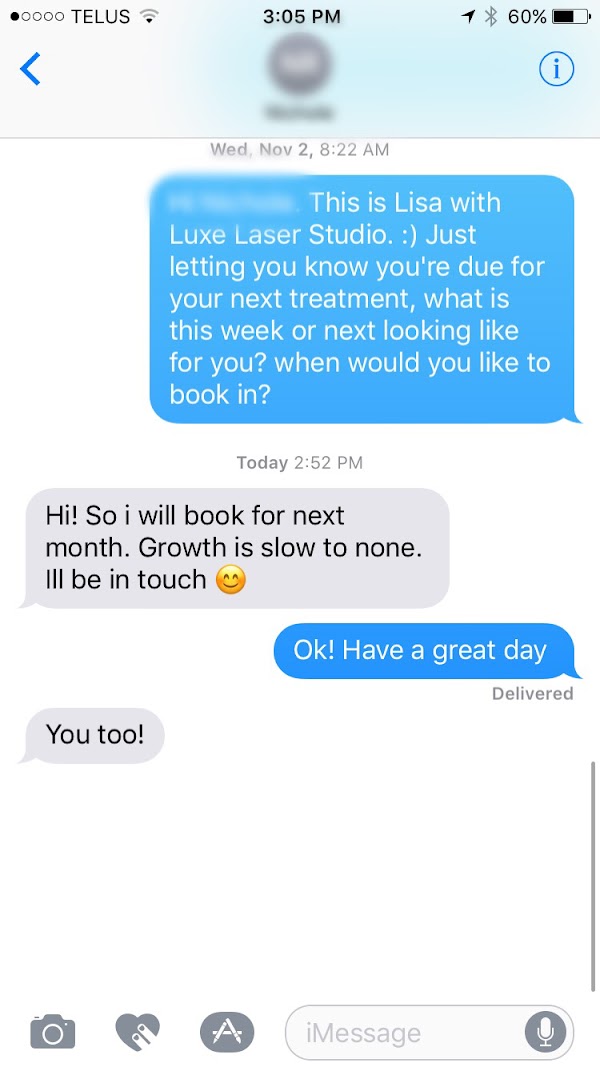
Task: Go back to the messages list
Action: coord(30,69)
